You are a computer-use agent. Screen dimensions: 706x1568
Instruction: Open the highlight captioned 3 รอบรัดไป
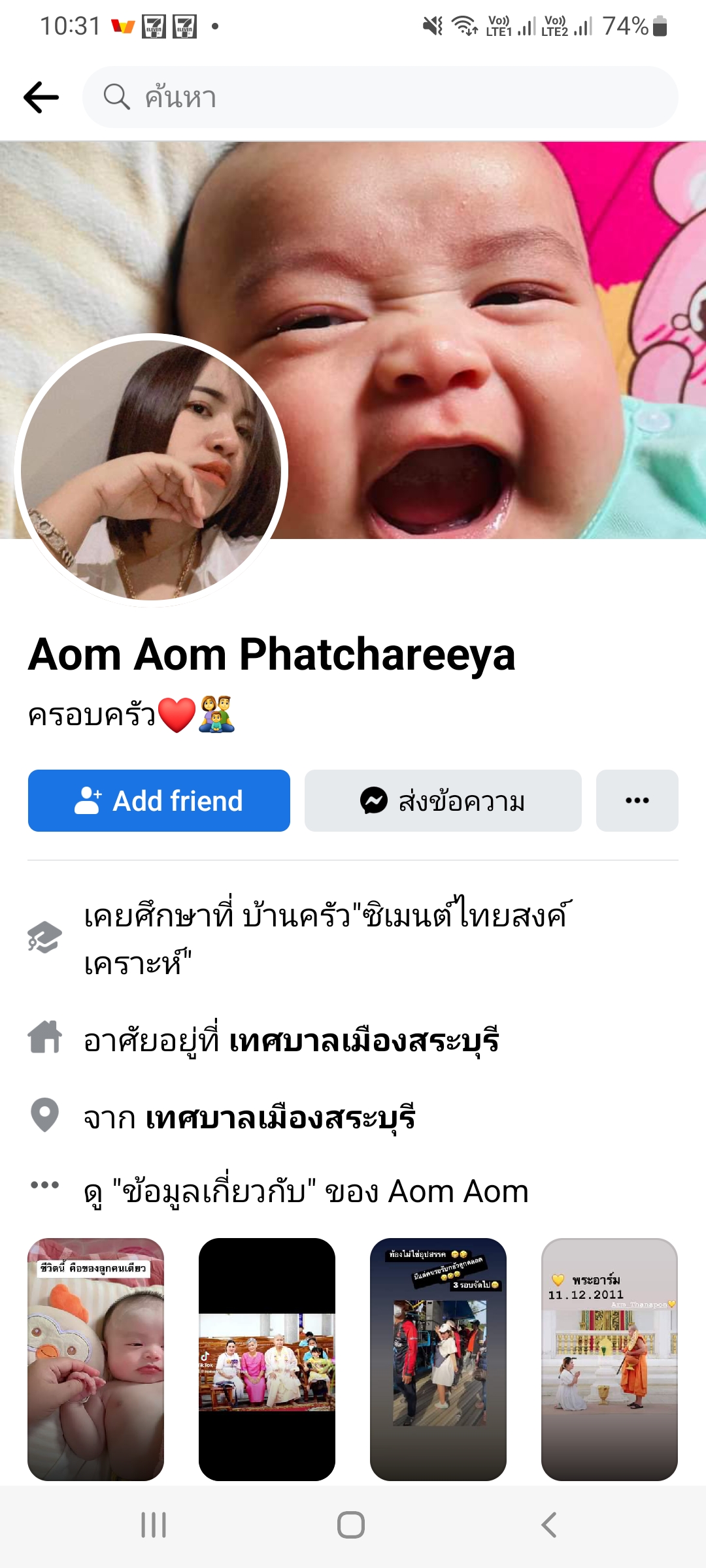pyautogui.click(x=438, y=1359)
